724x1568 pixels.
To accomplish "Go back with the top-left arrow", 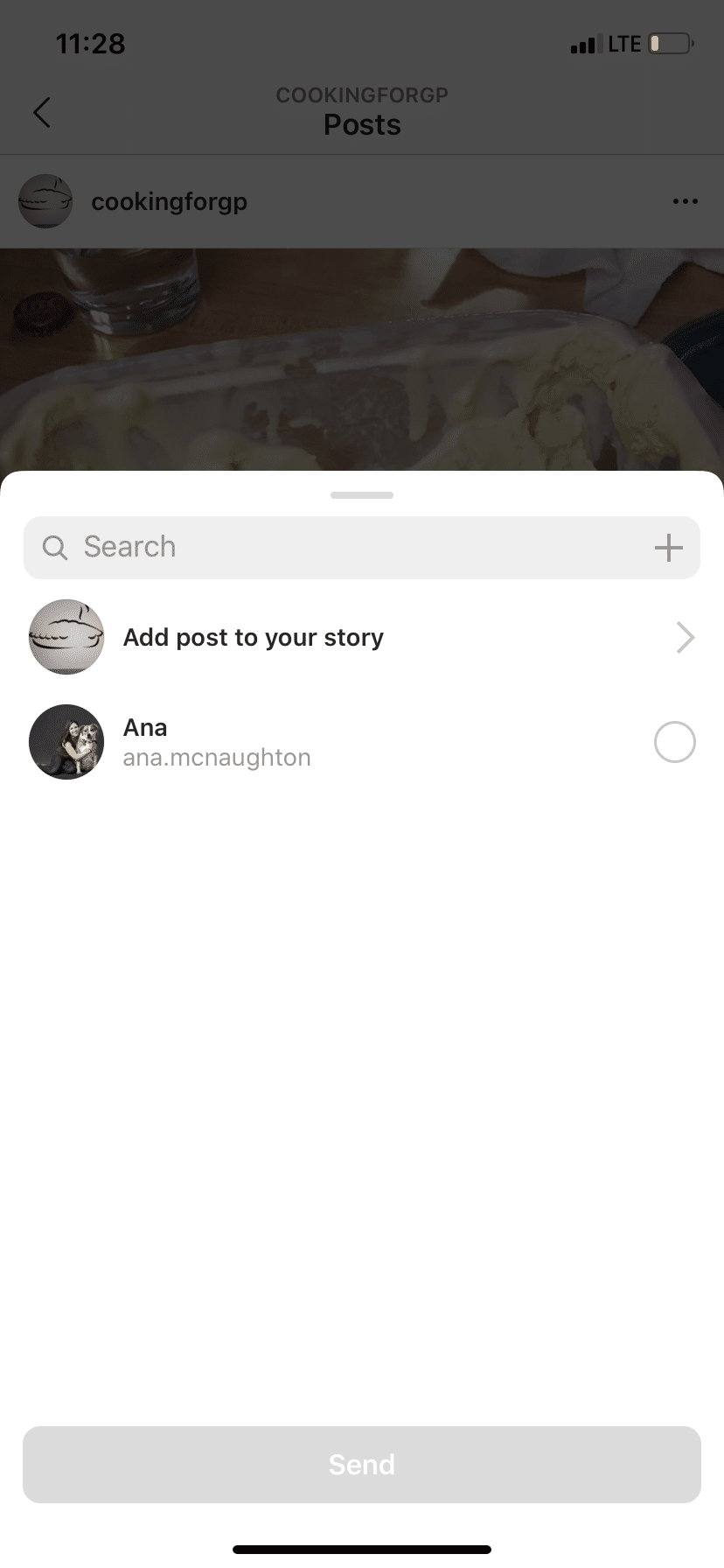I will point(41,112).
